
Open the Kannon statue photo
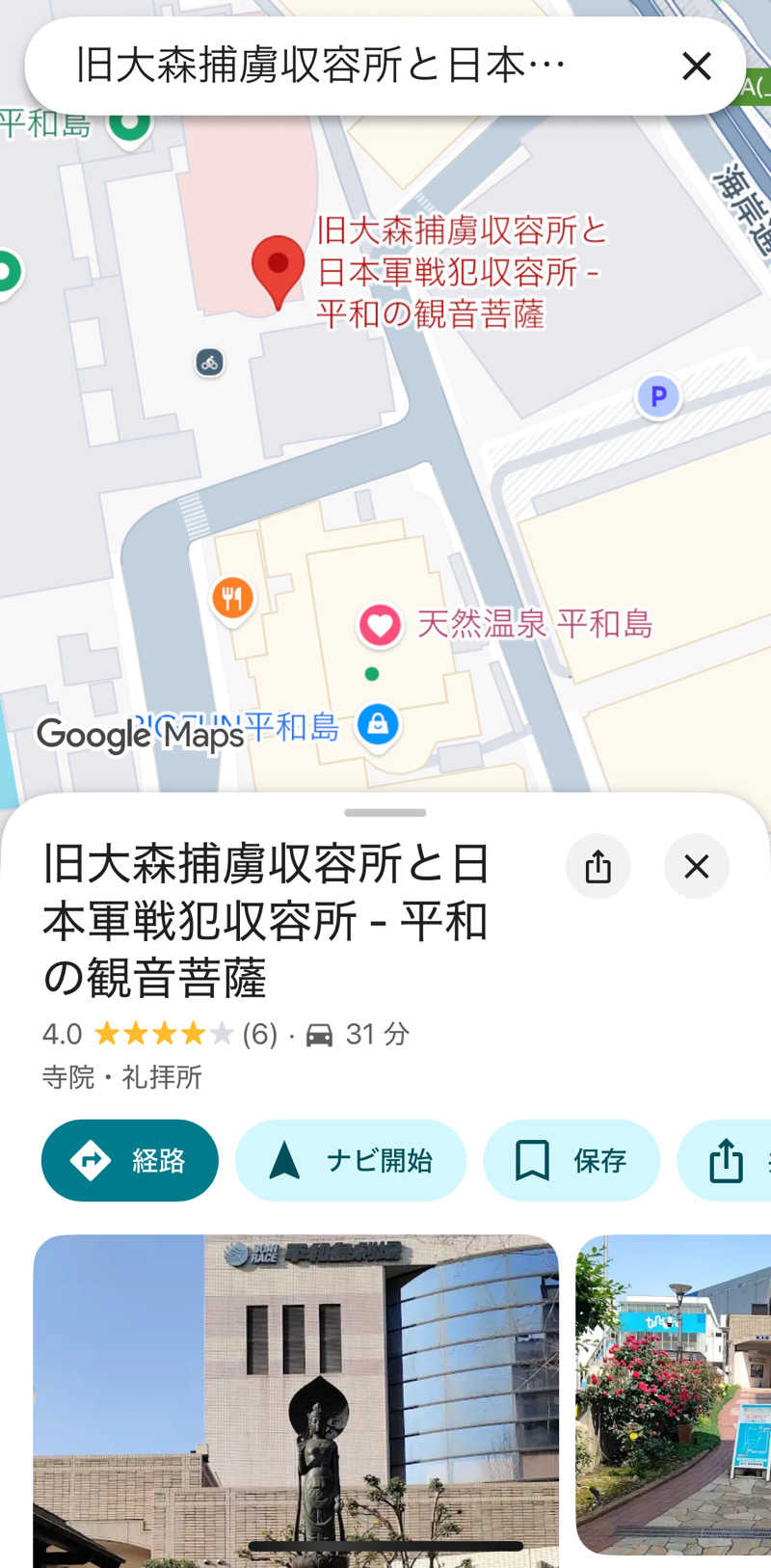tap(296, 1398)
